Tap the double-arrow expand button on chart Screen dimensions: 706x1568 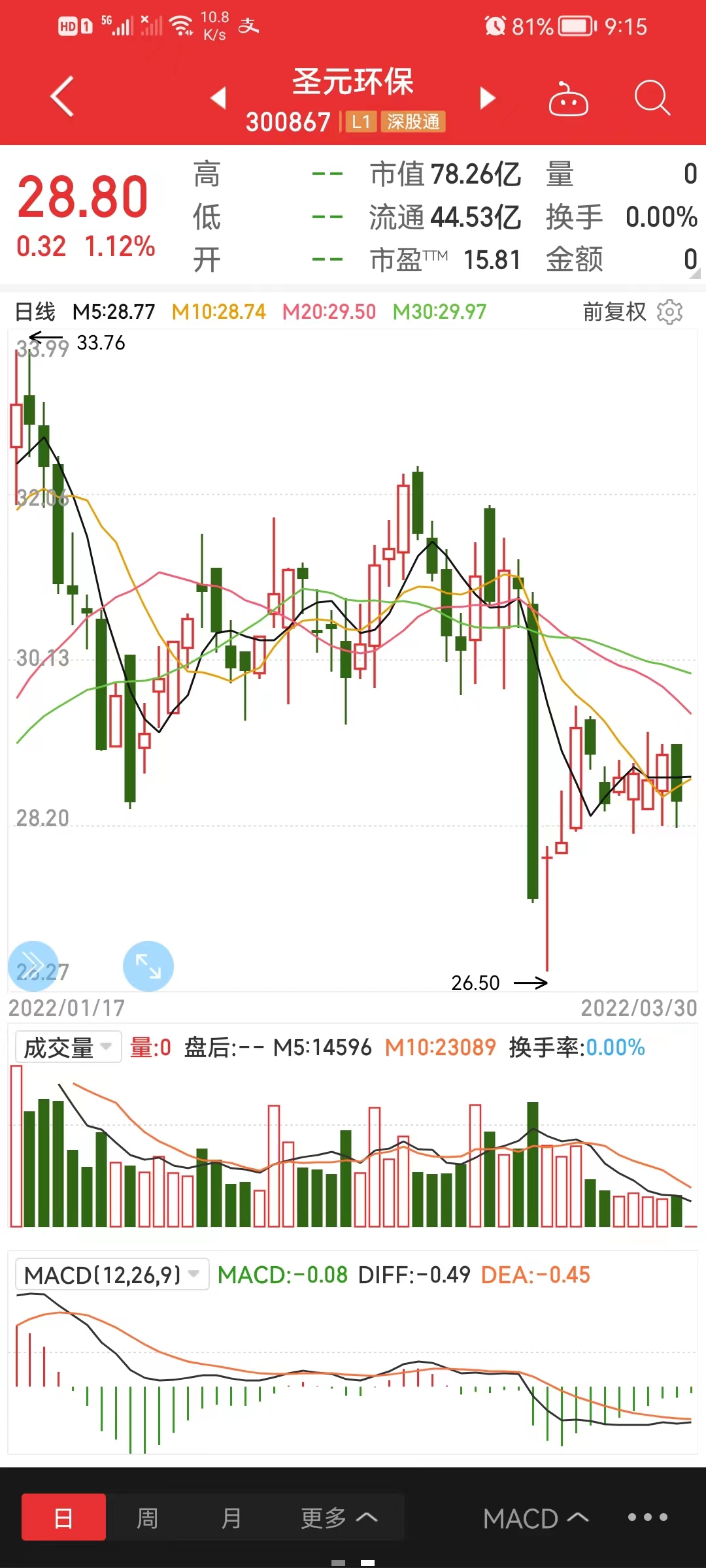(33, 966)
